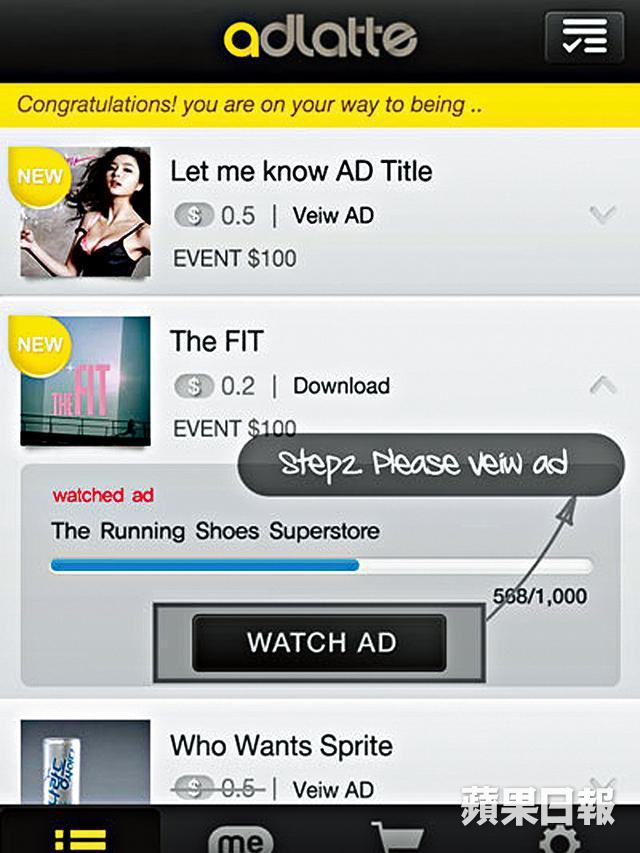
Task: Open the settings gear tab
Action: (558, 838)
